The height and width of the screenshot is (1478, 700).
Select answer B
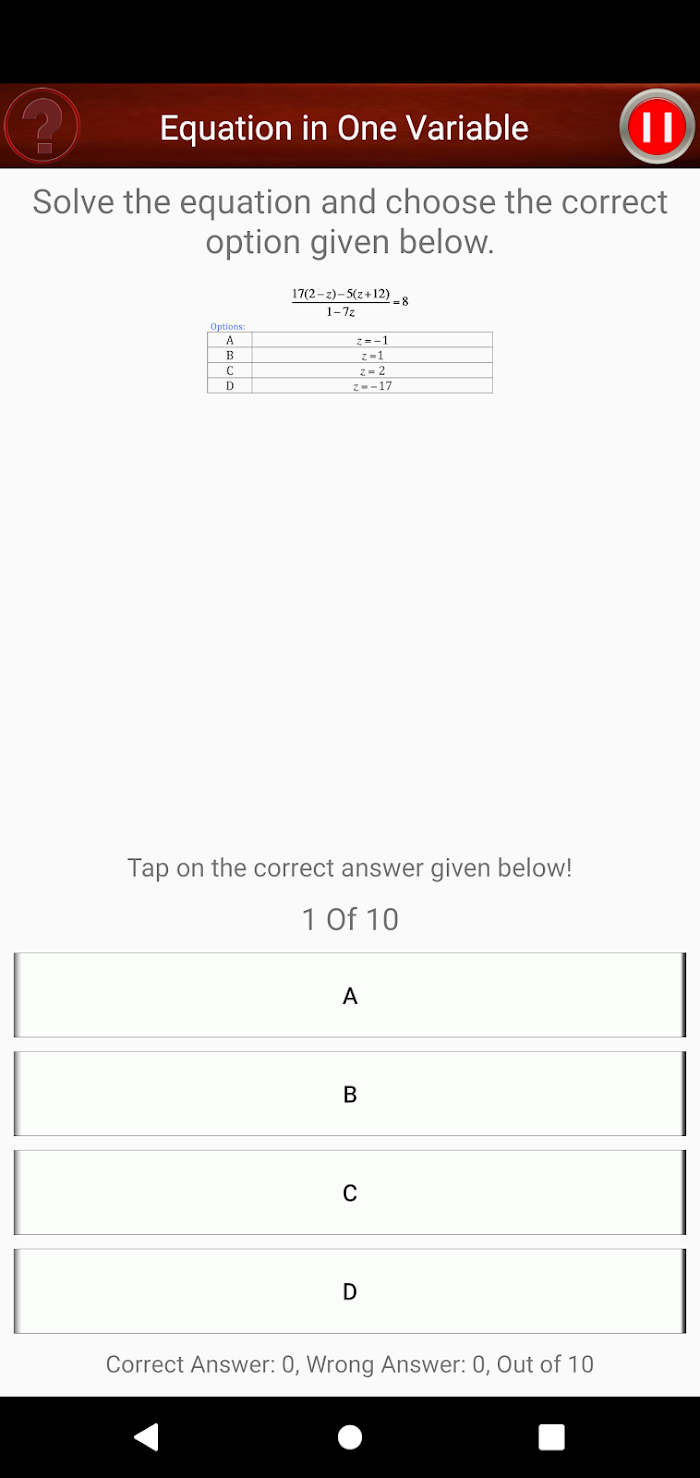(x=350, y=1093)
